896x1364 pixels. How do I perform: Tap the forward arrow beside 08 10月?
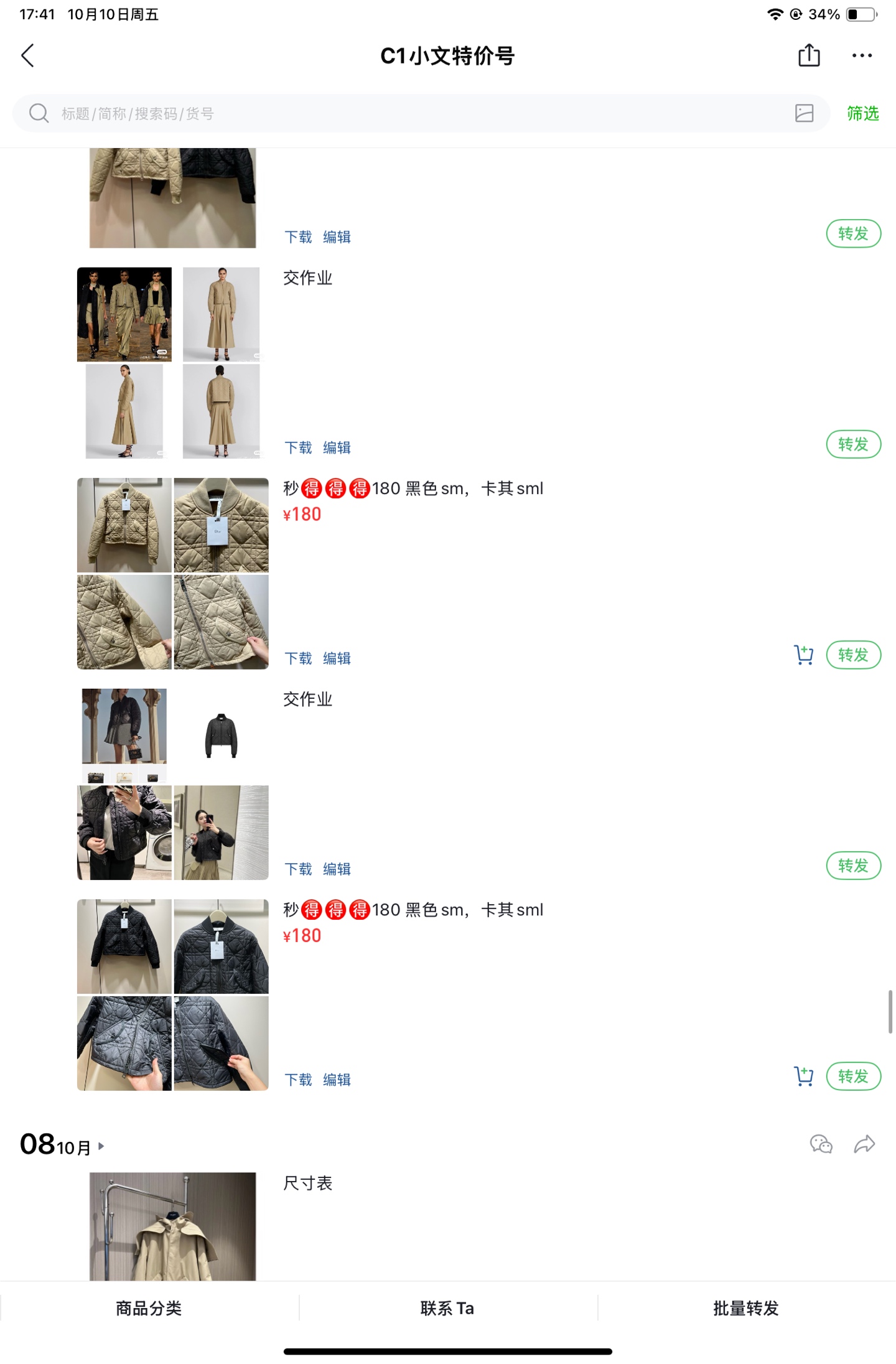tap(864, 1144)
